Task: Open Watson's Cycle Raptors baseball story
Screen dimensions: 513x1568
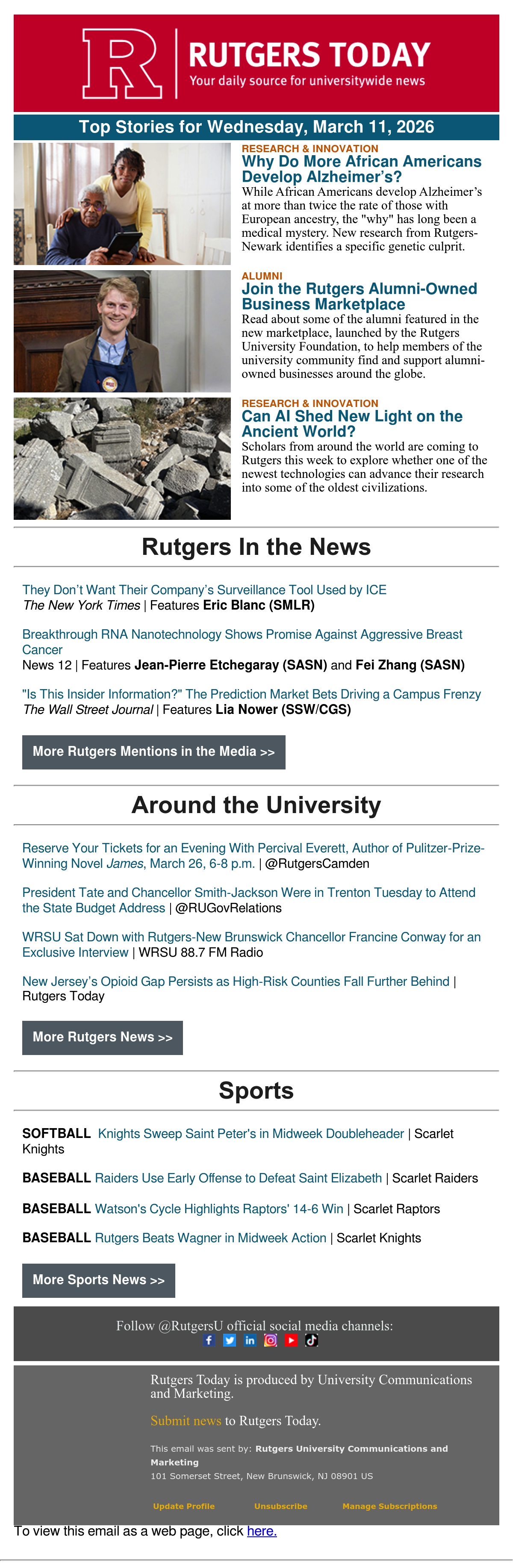Action: click(x=219, y=1208)
